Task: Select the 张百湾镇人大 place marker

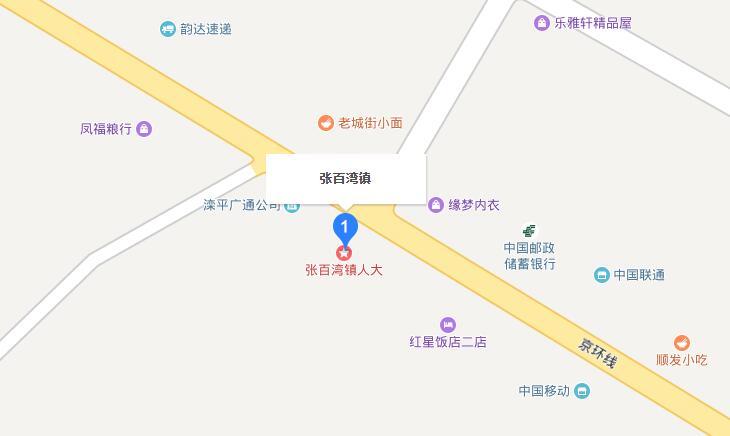Action: point(344,253)
